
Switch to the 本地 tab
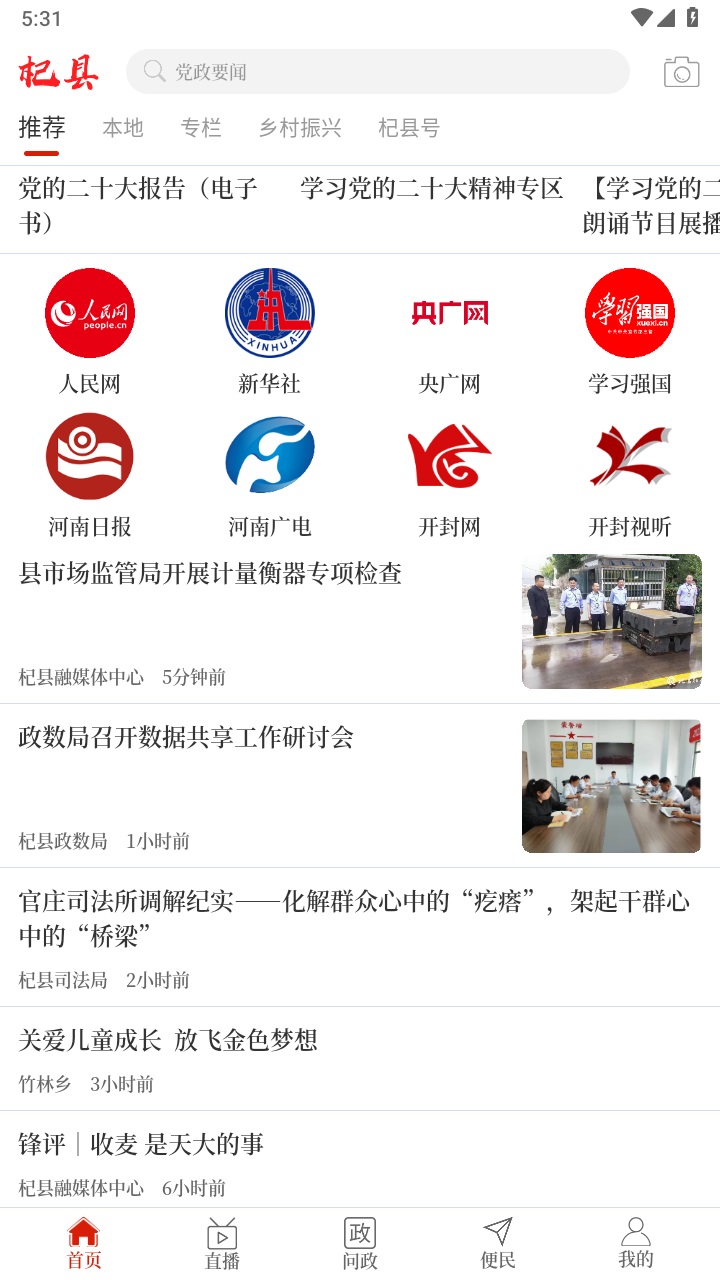[122, 128]
